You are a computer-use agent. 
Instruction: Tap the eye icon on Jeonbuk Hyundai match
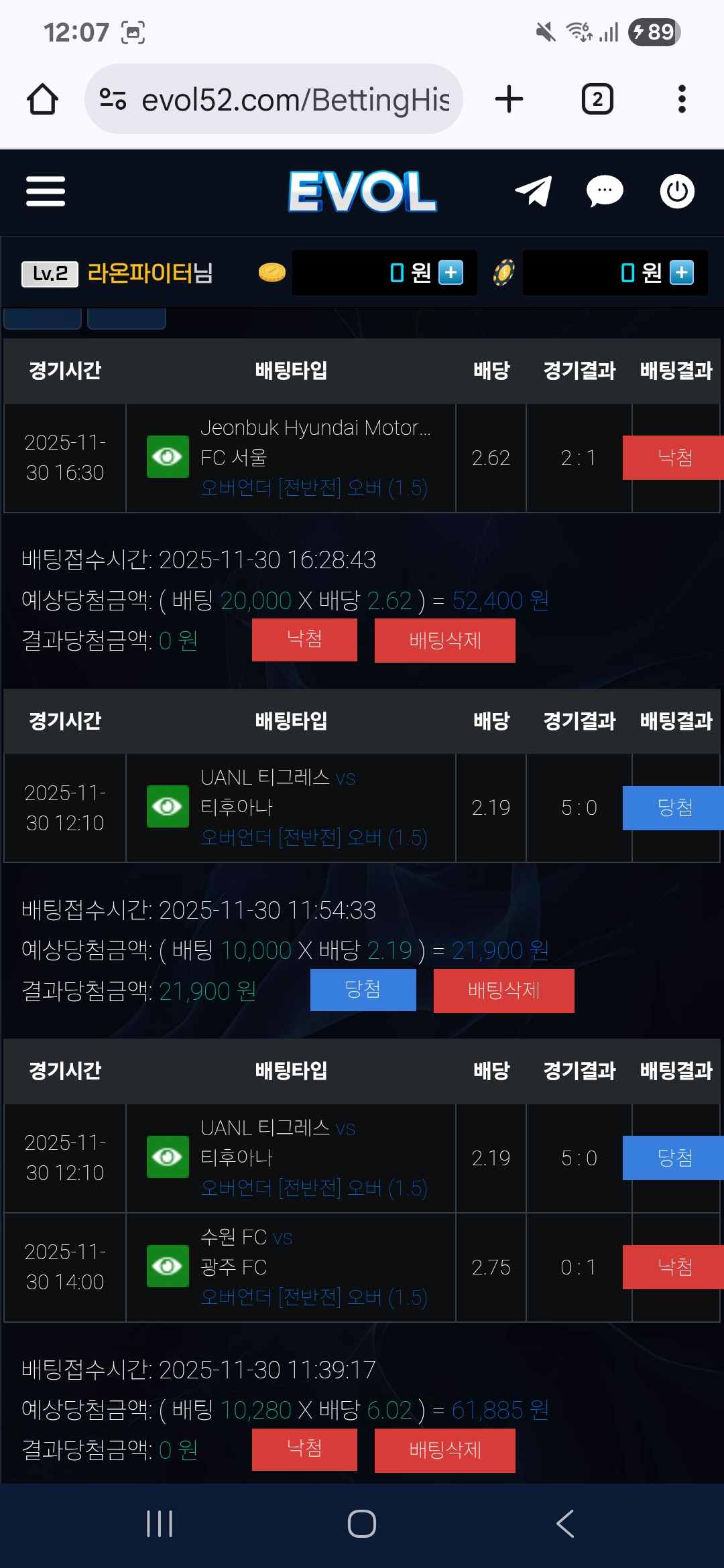(168, 457)
